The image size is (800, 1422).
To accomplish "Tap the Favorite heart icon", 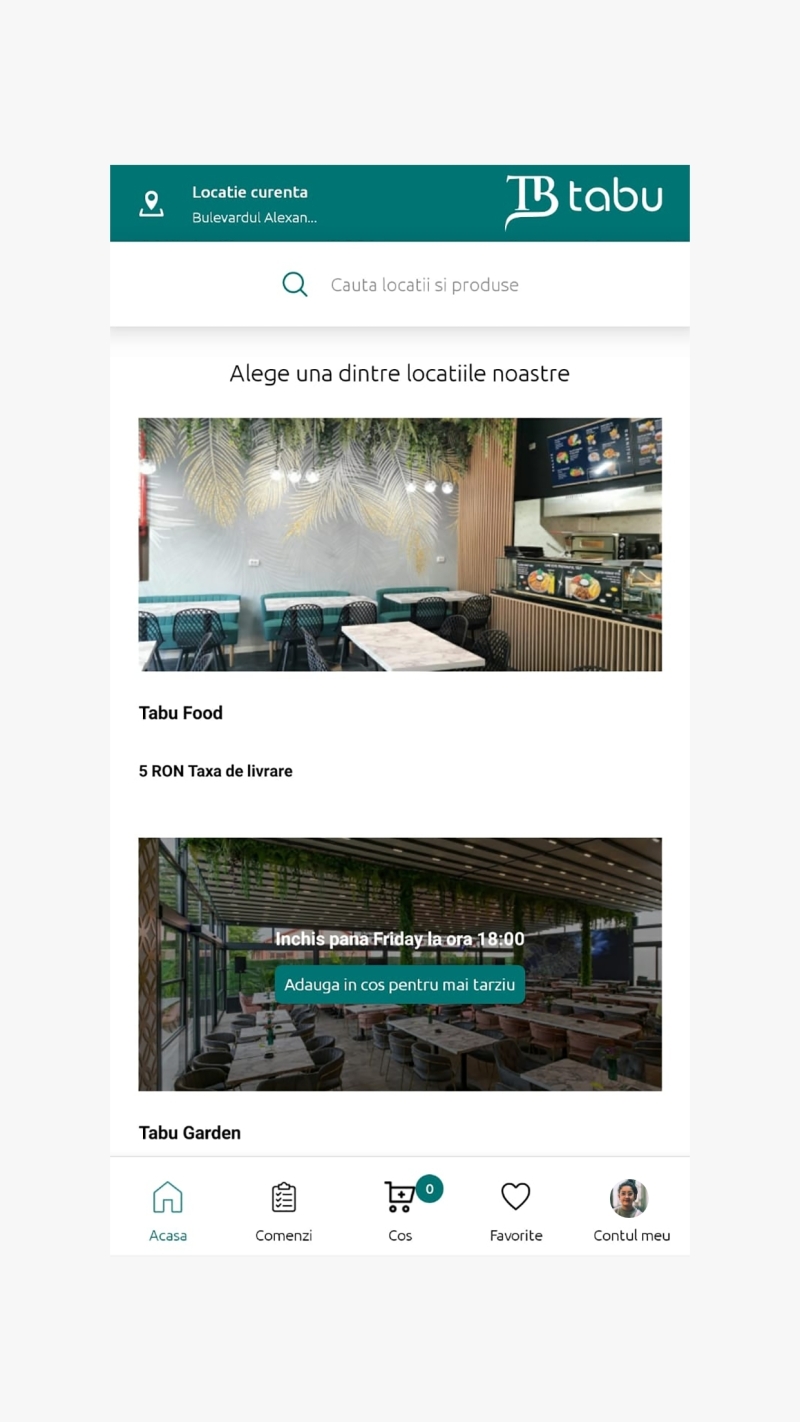I will pos(515,1195).
